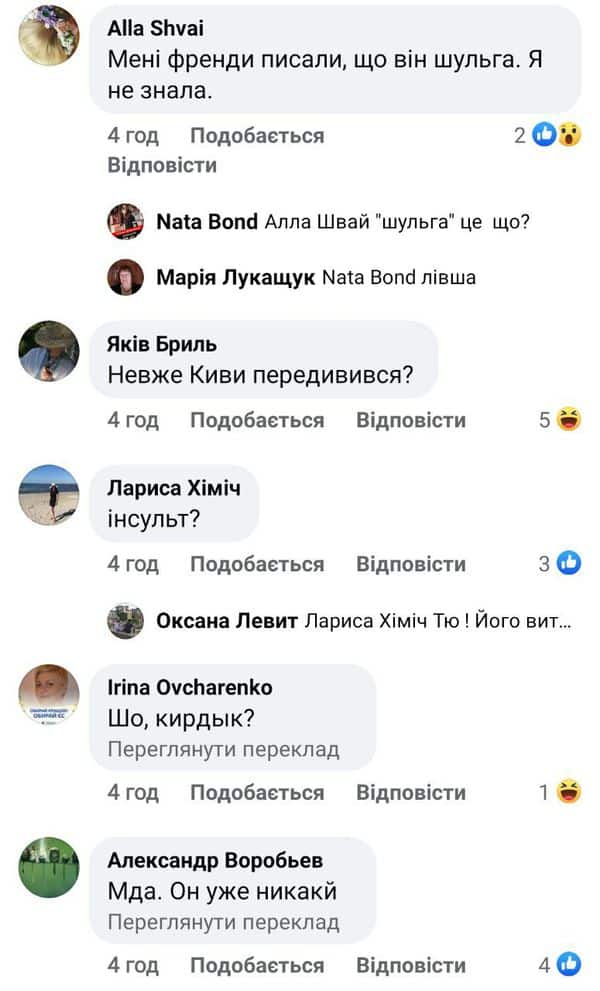View translation of Александр Воробьев's comment
Screen dimensions: 600x991
point(222,922)
